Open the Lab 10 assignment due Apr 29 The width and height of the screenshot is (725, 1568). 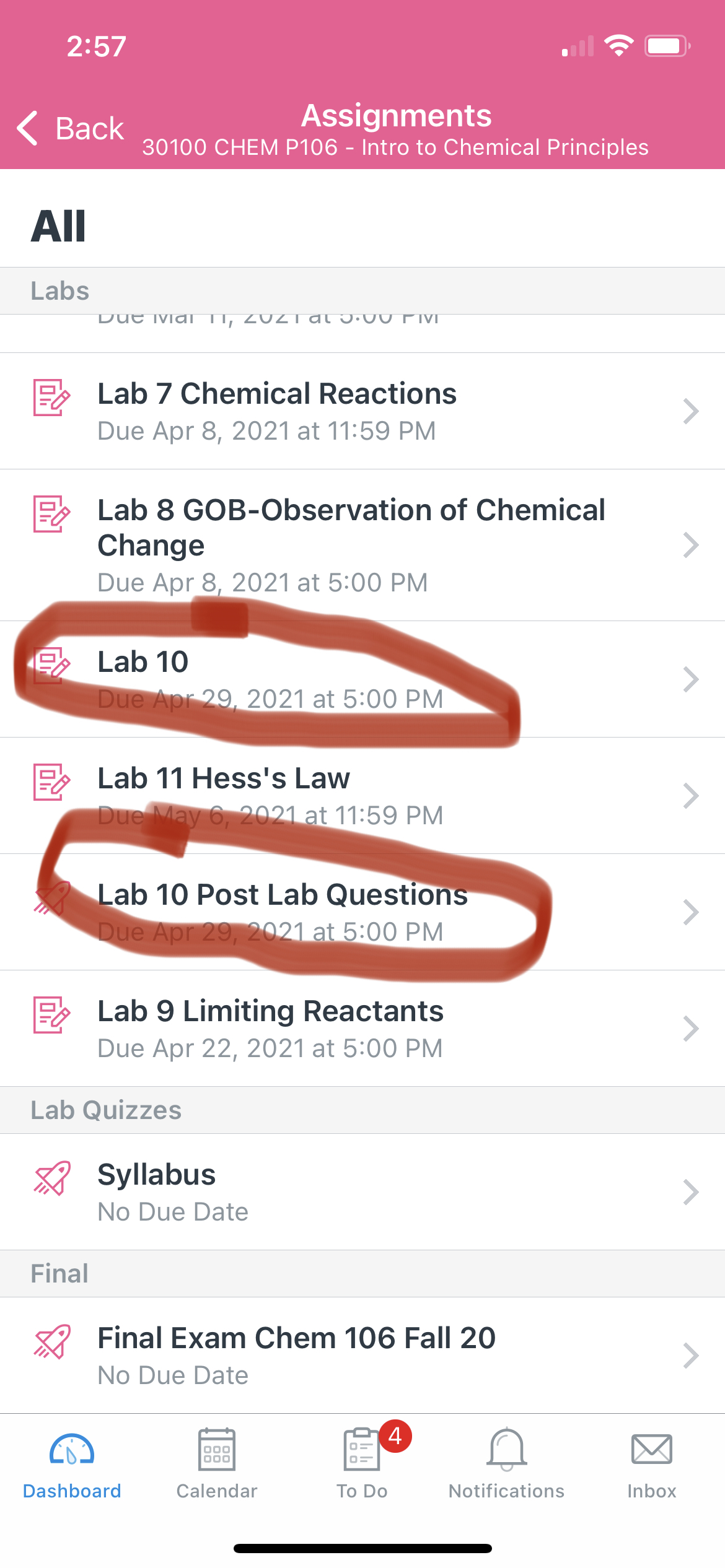(362, 679)
